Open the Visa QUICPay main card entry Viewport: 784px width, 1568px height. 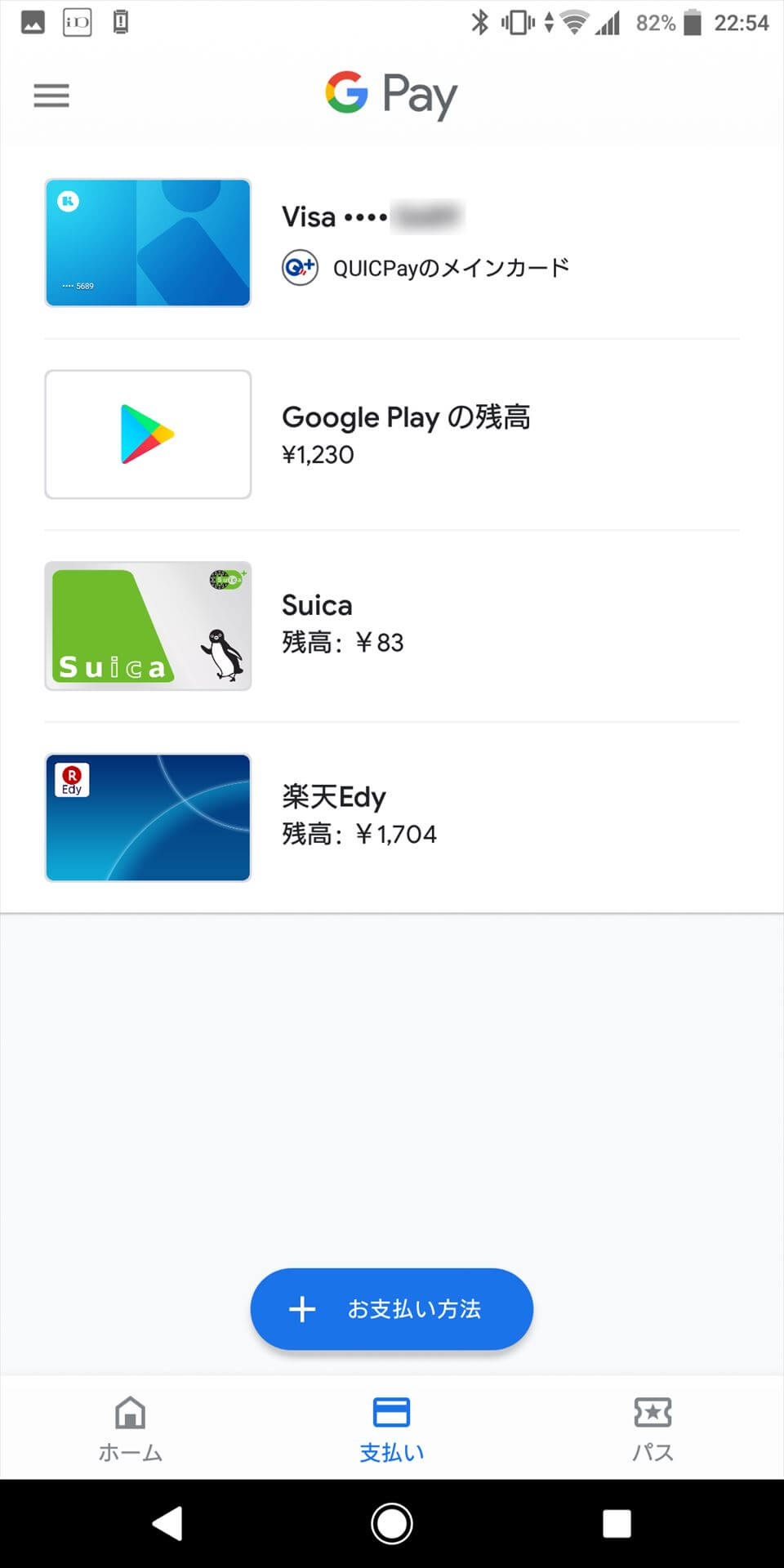tap(392, 243)
